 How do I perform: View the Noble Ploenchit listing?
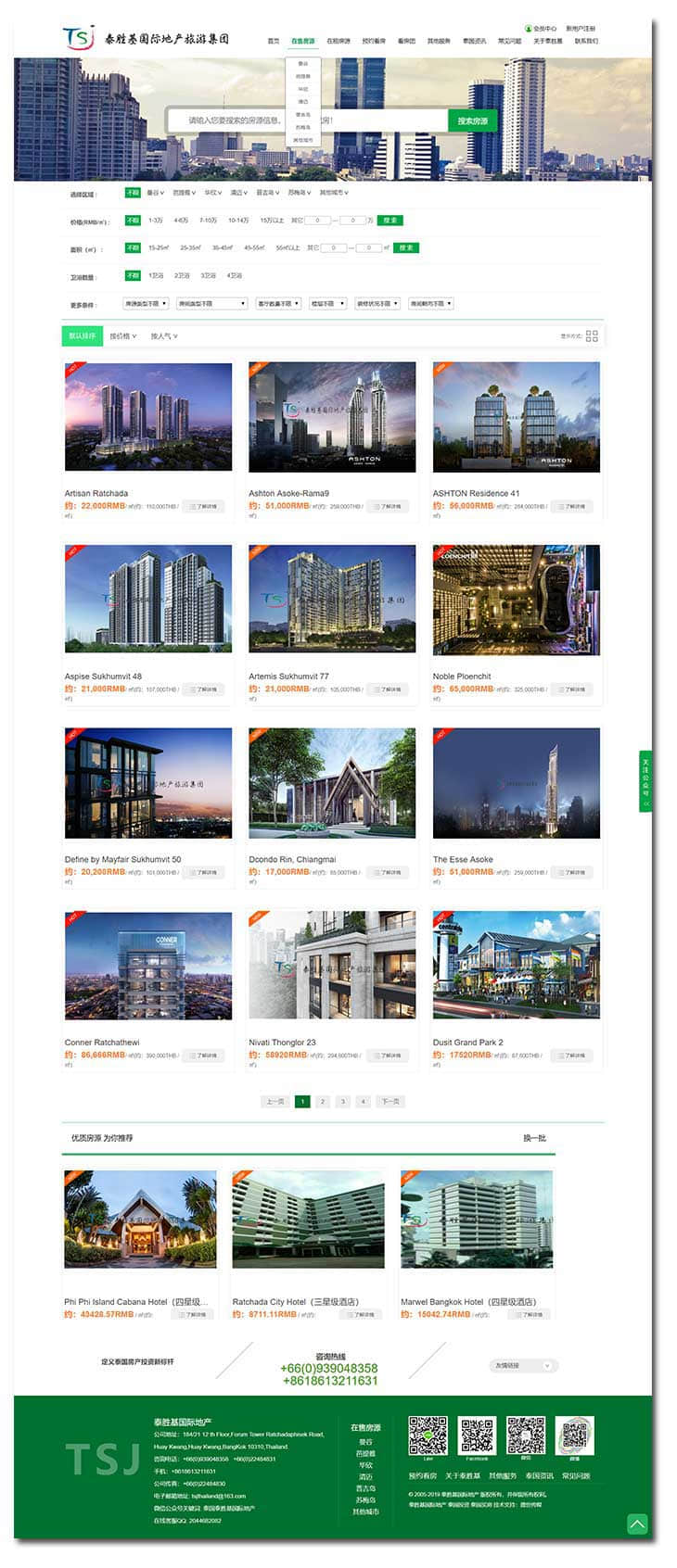516,601
